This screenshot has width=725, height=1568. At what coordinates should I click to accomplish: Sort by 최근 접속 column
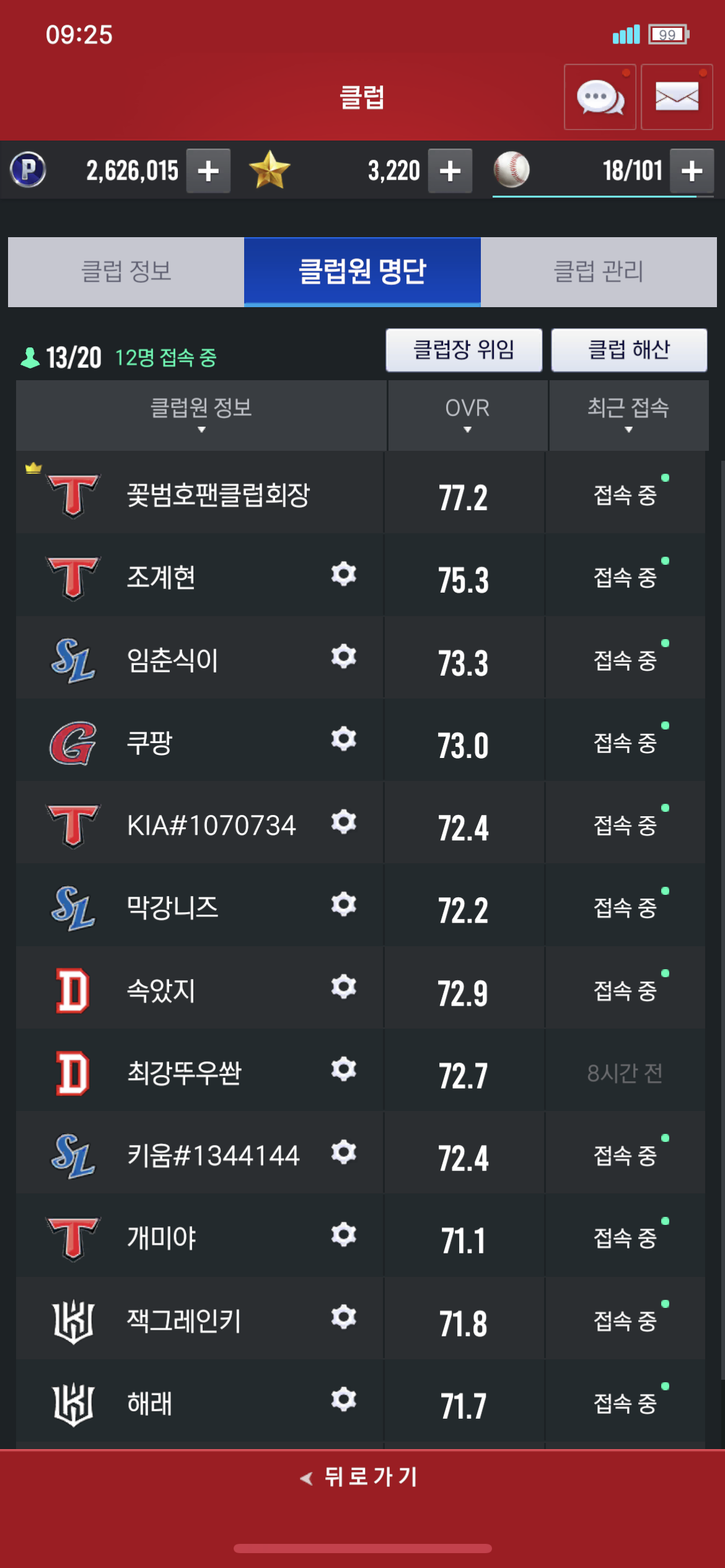coord(628,414)
